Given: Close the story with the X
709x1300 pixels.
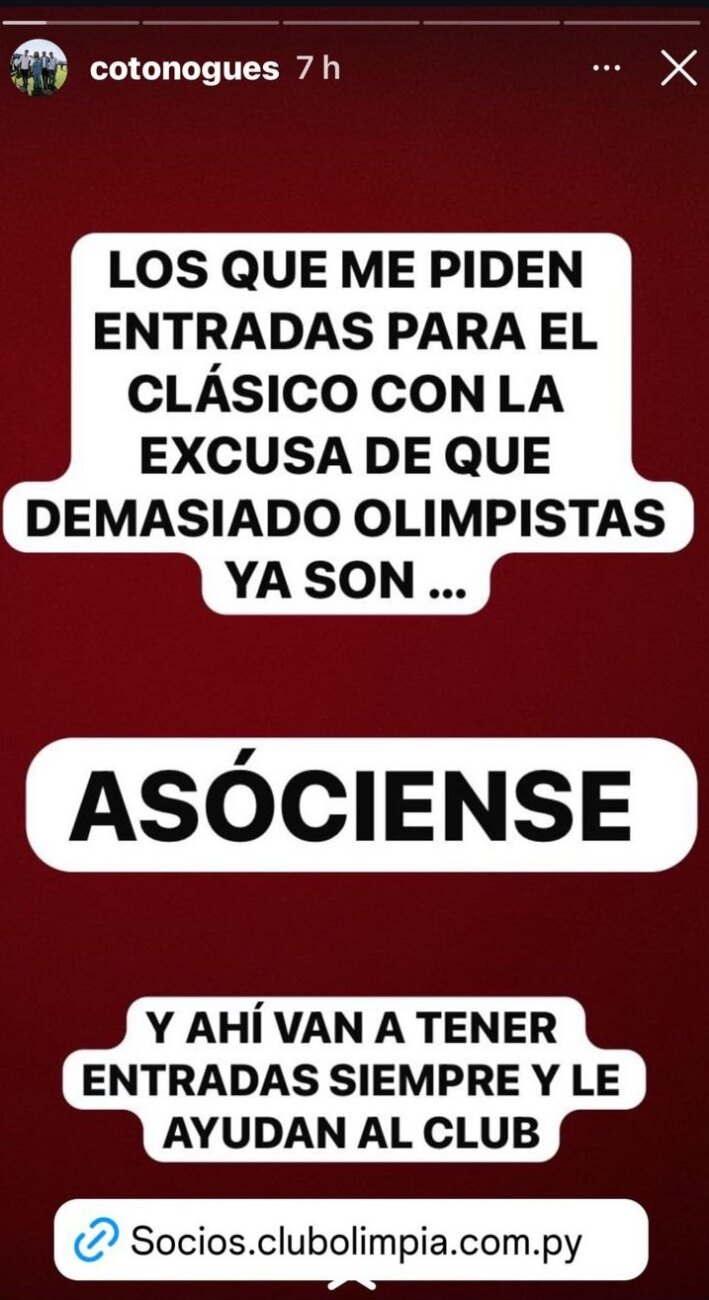Looking at the screenshot, I should [679, 69].
